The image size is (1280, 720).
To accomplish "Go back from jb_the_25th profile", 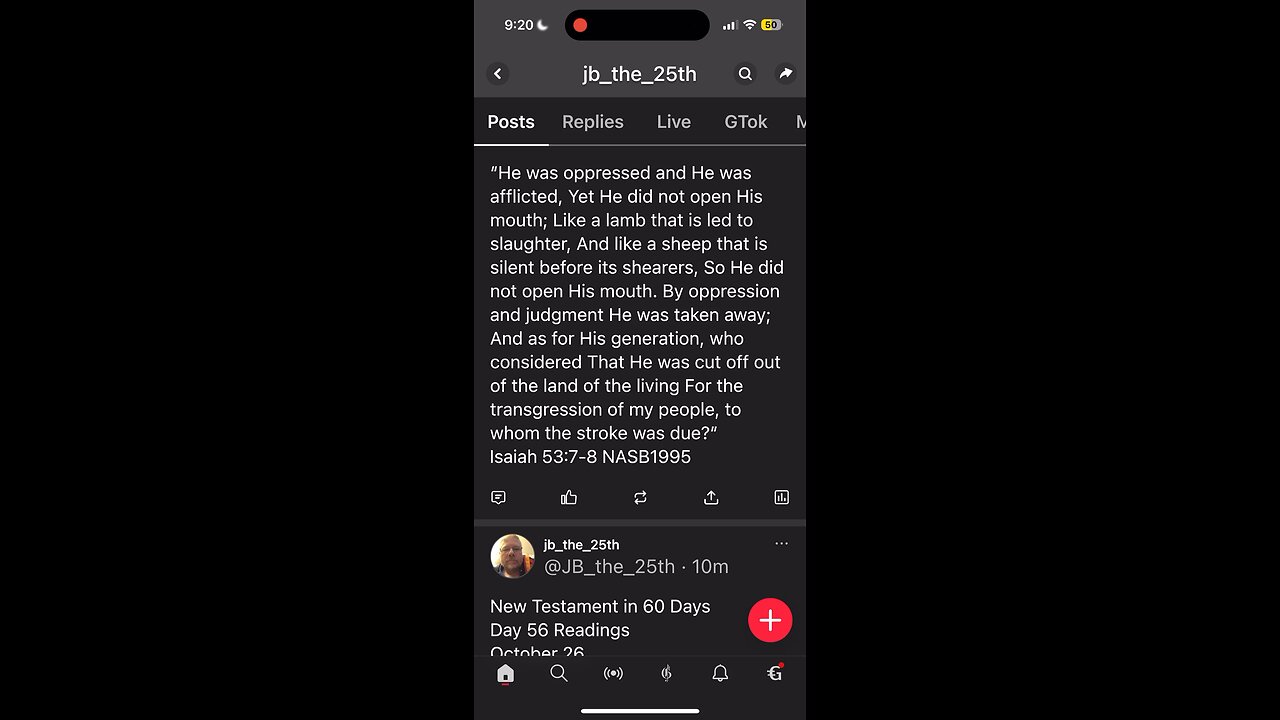I will pos(498,74).
